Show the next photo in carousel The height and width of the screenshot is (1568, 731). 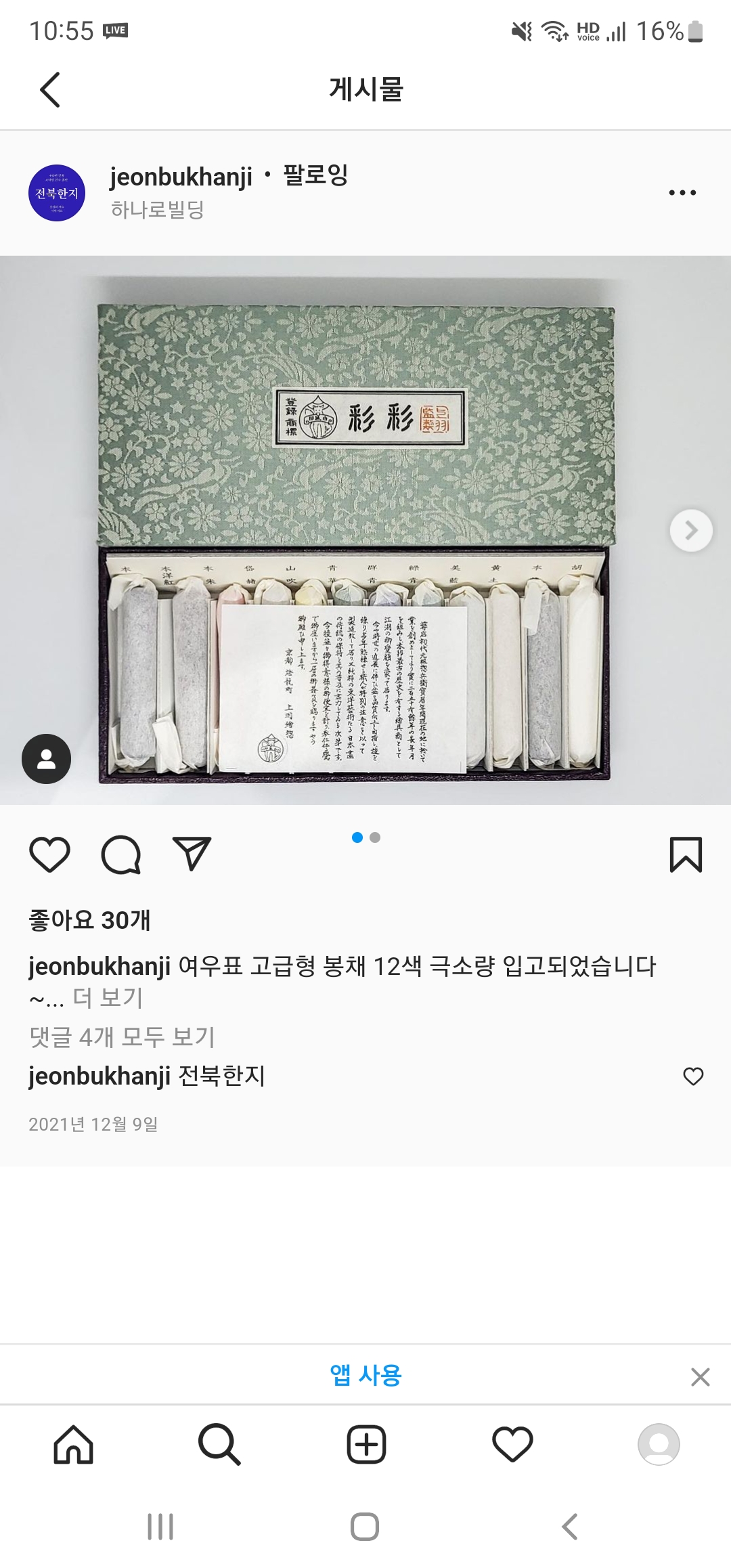pyautogui.click(x=690, y=530)
